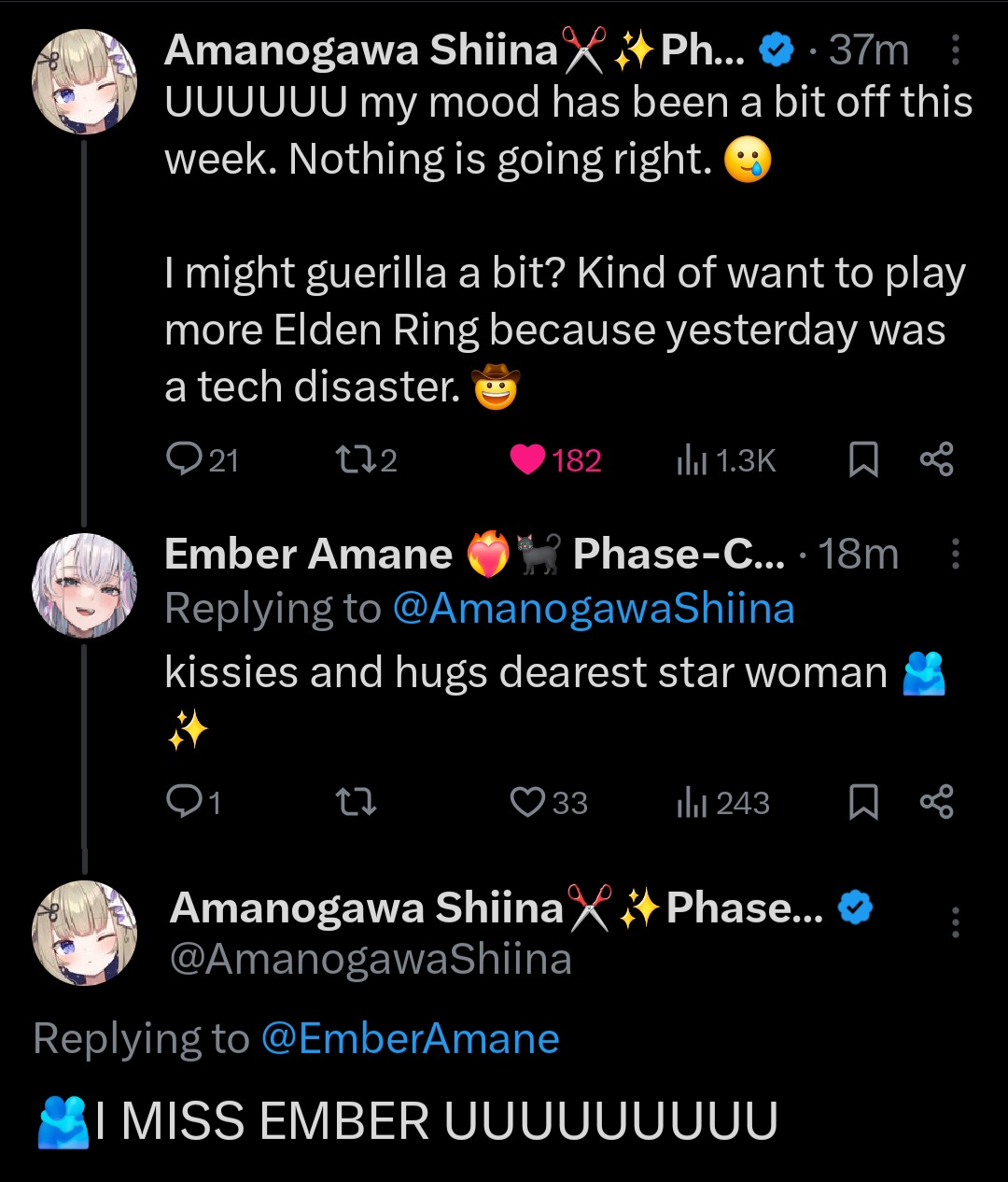Open the @AmanogawaShiina mention link

click(x=594, y=610)
